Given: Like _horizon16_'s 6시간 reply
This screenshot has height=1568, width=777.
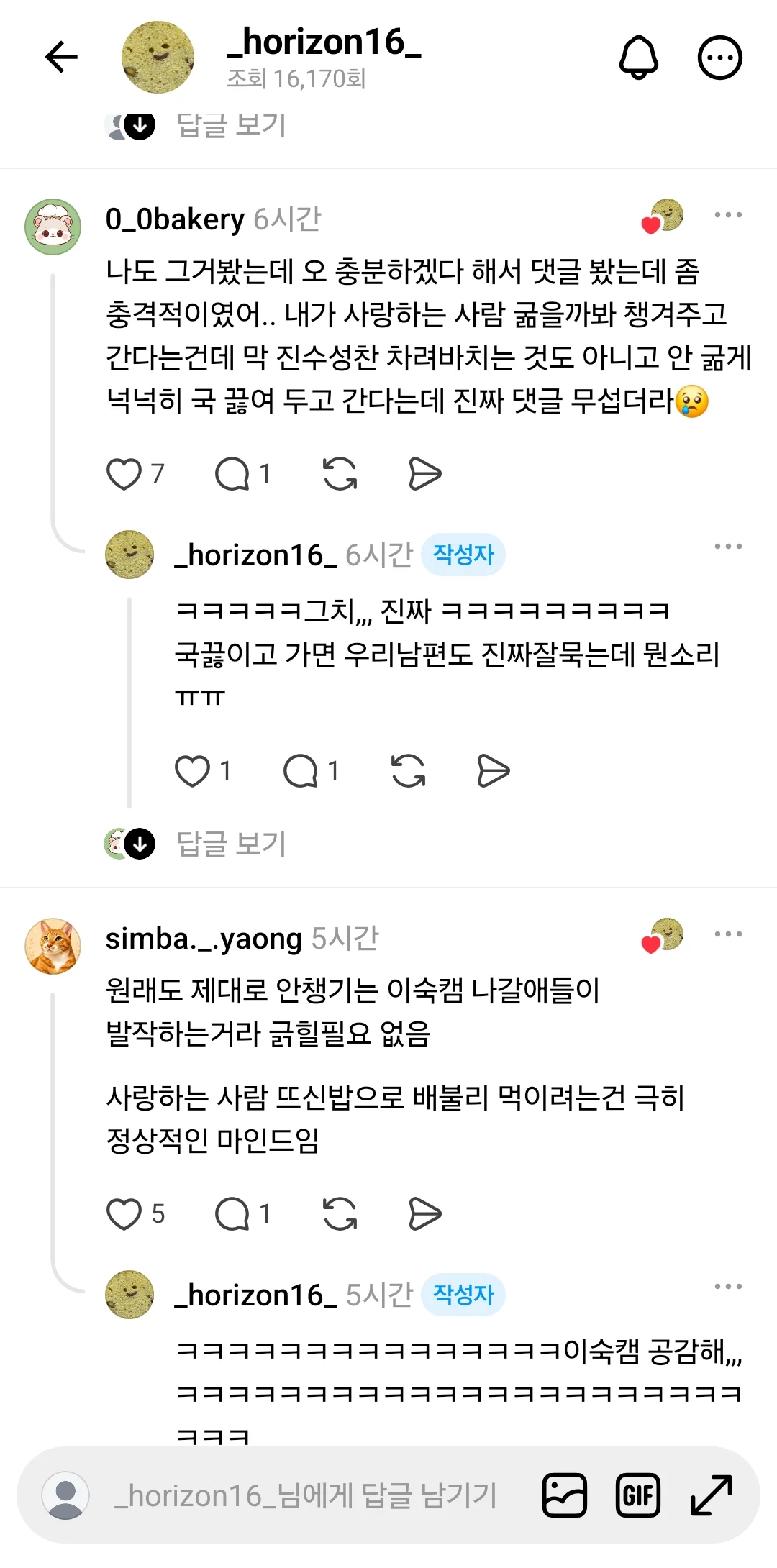Looking at the screenshot, I should click(193, 772).
